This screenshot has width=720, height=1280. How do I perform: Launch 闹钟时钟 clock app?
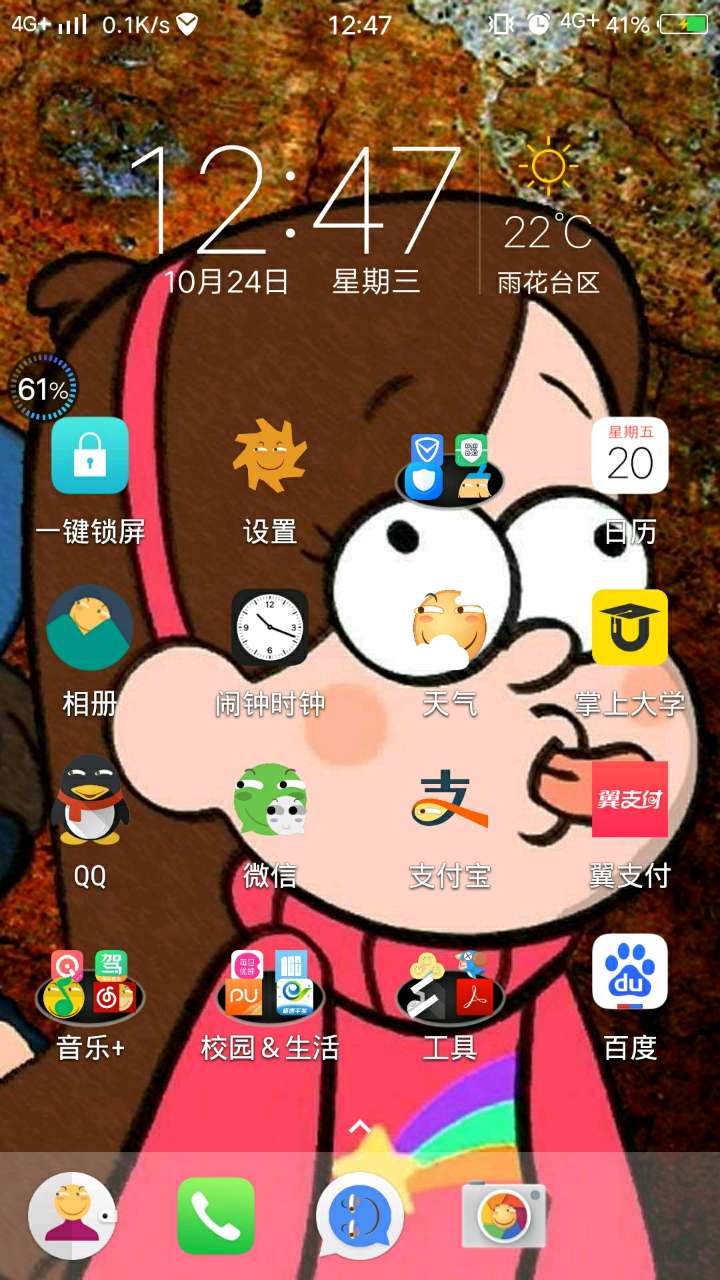click(270, 628)
